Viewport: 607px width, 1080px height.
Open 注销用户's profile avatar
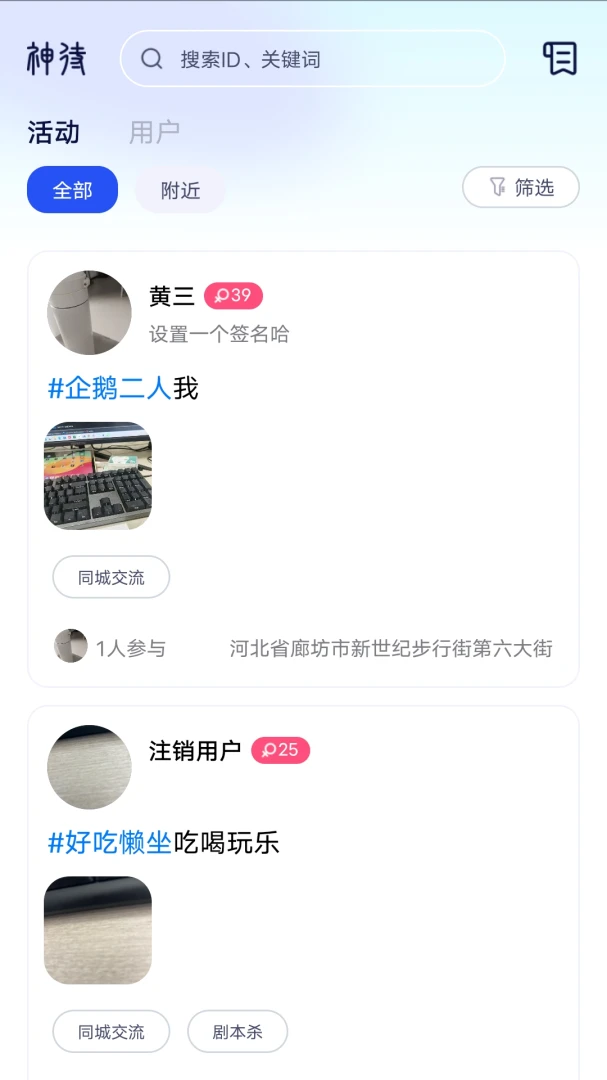(89, 767)
